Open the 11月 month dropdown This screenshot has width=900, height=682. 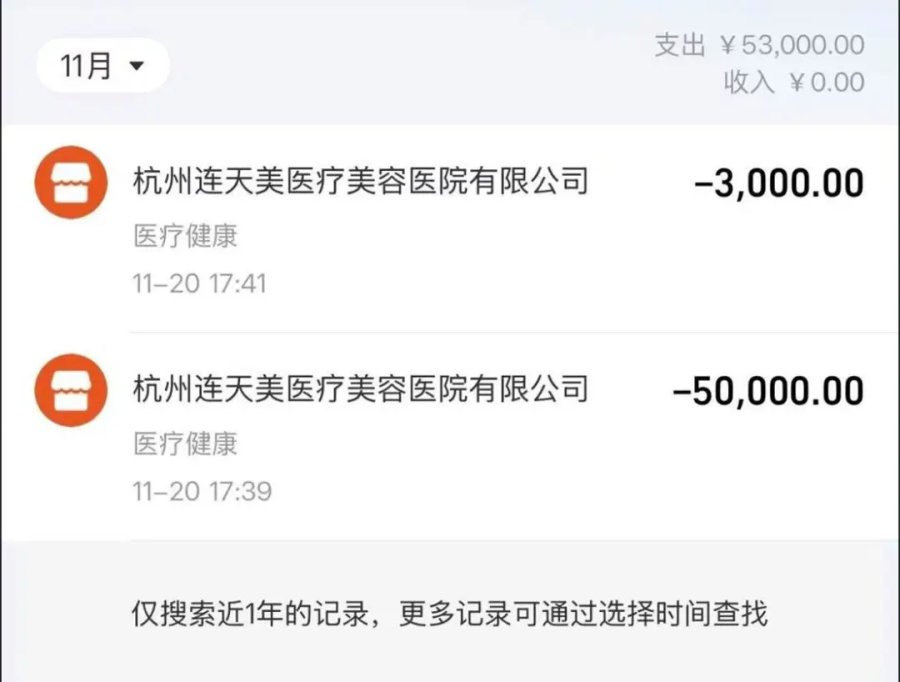103,66
